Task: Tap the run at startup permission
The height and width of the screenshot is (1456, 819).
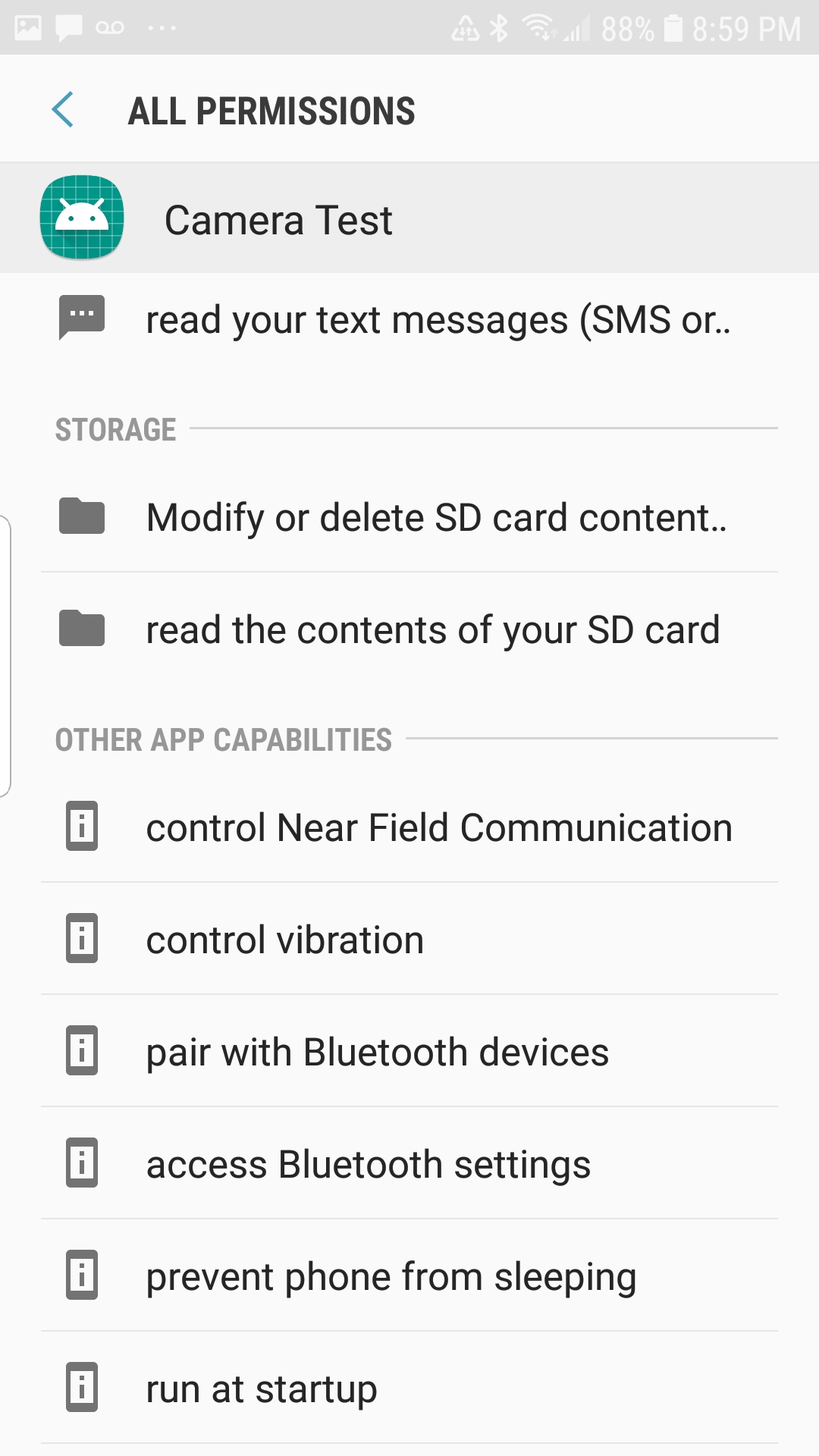Action: click(x=409, y=1388)
